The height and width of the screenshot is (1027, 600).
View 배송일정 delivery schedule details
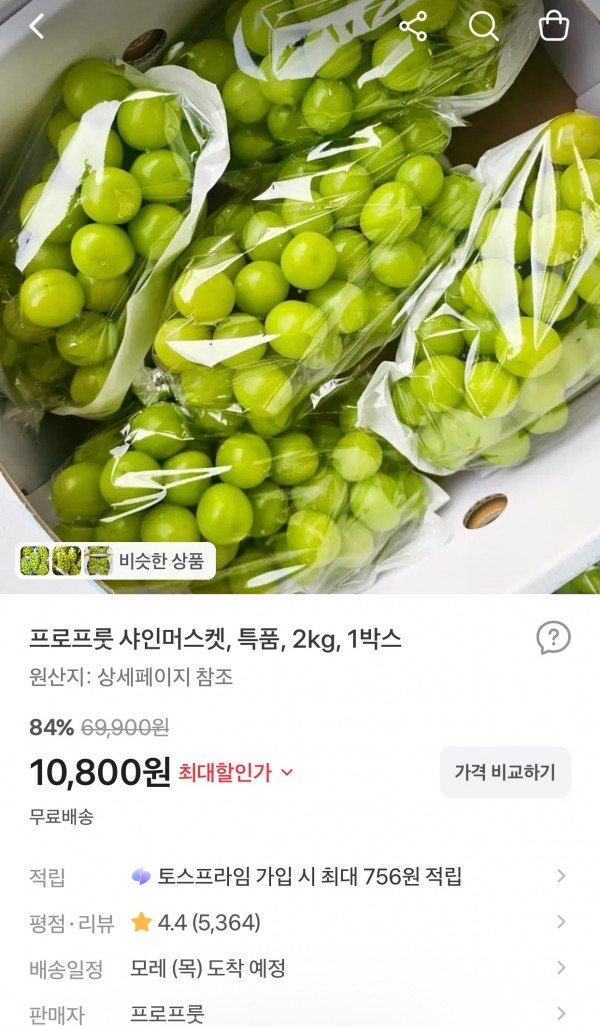300,968
